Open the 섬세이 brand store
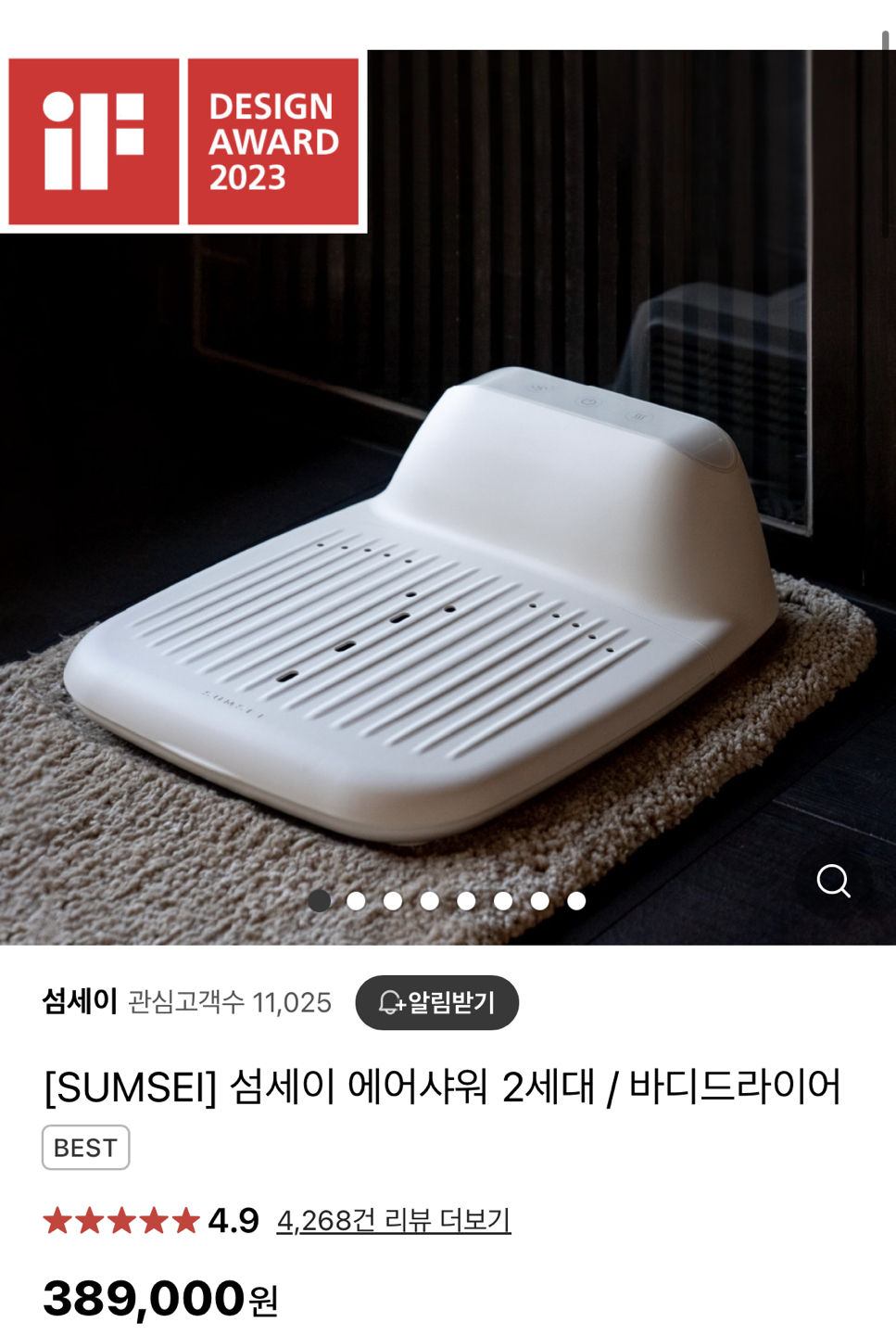The height and width of the screenshot is (1335, 896). tap(80, 1001)
